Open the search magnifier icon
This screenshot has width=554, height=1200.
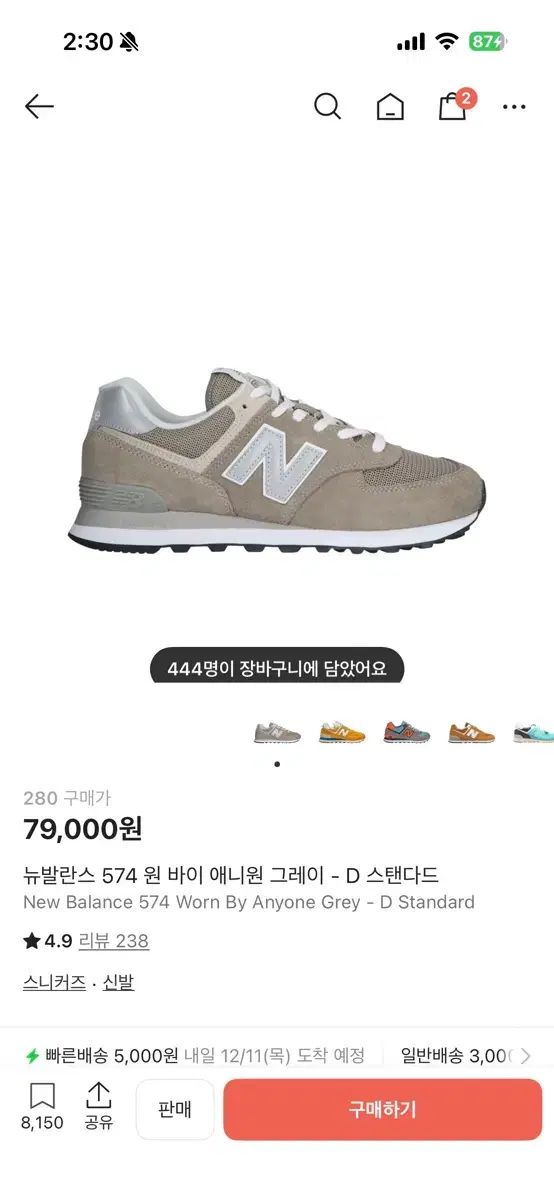328,106
